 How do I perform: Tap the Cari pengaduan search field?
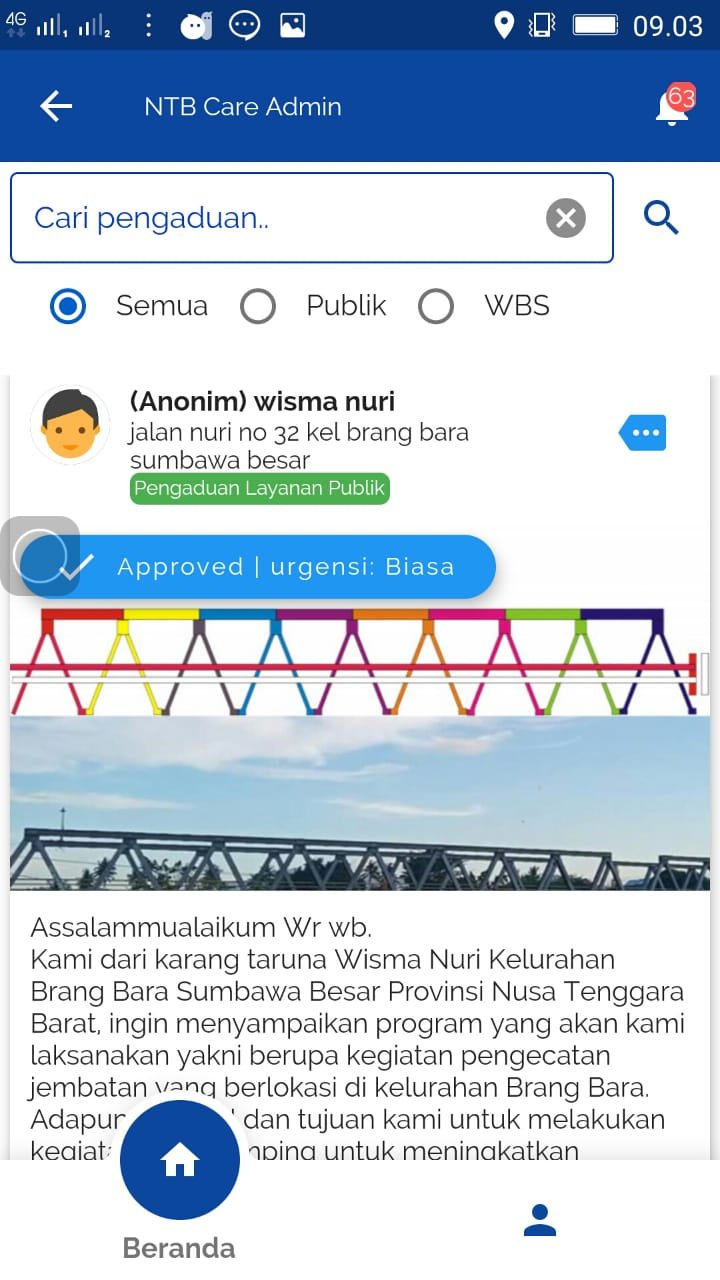[x=280, y=218]
